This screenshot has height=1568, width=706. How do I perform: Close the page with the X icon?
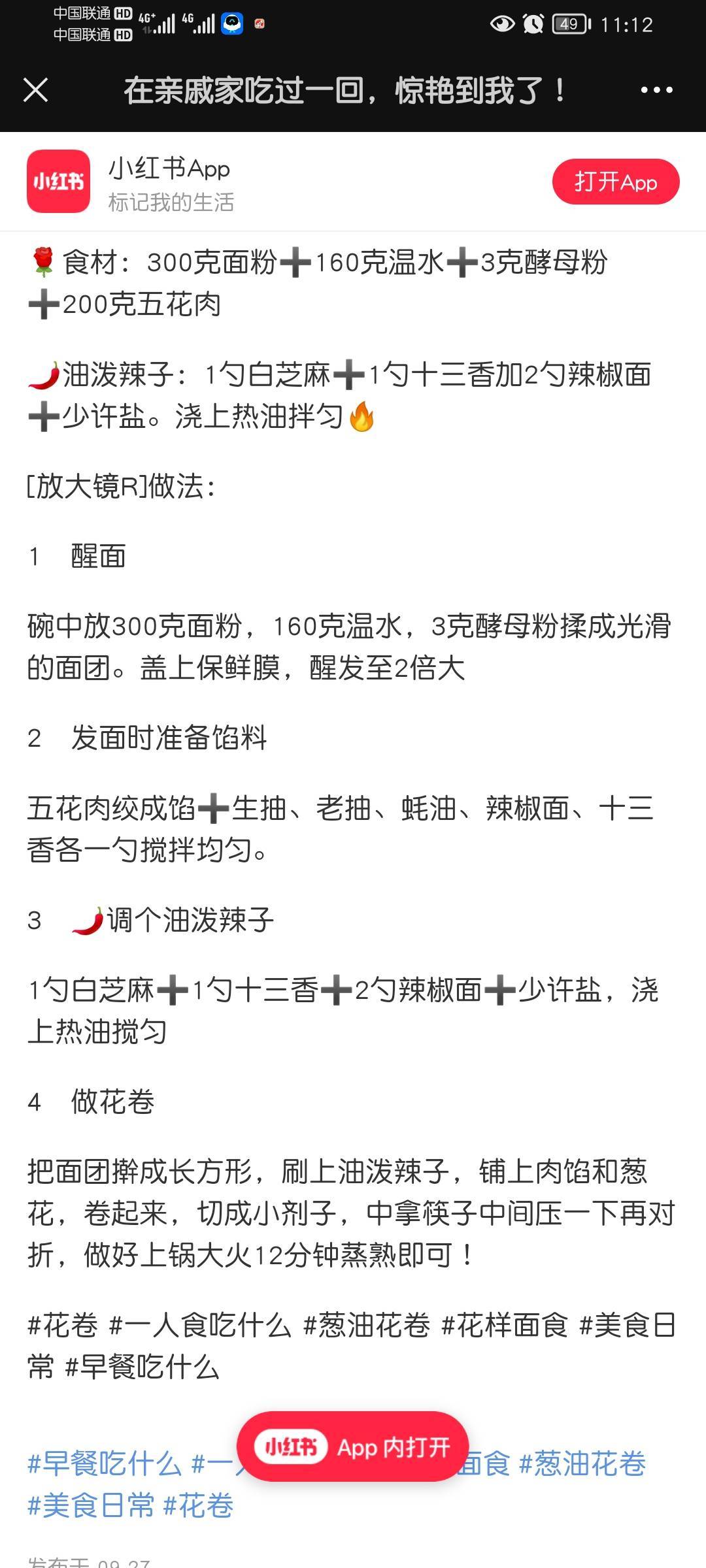[35, 90]
